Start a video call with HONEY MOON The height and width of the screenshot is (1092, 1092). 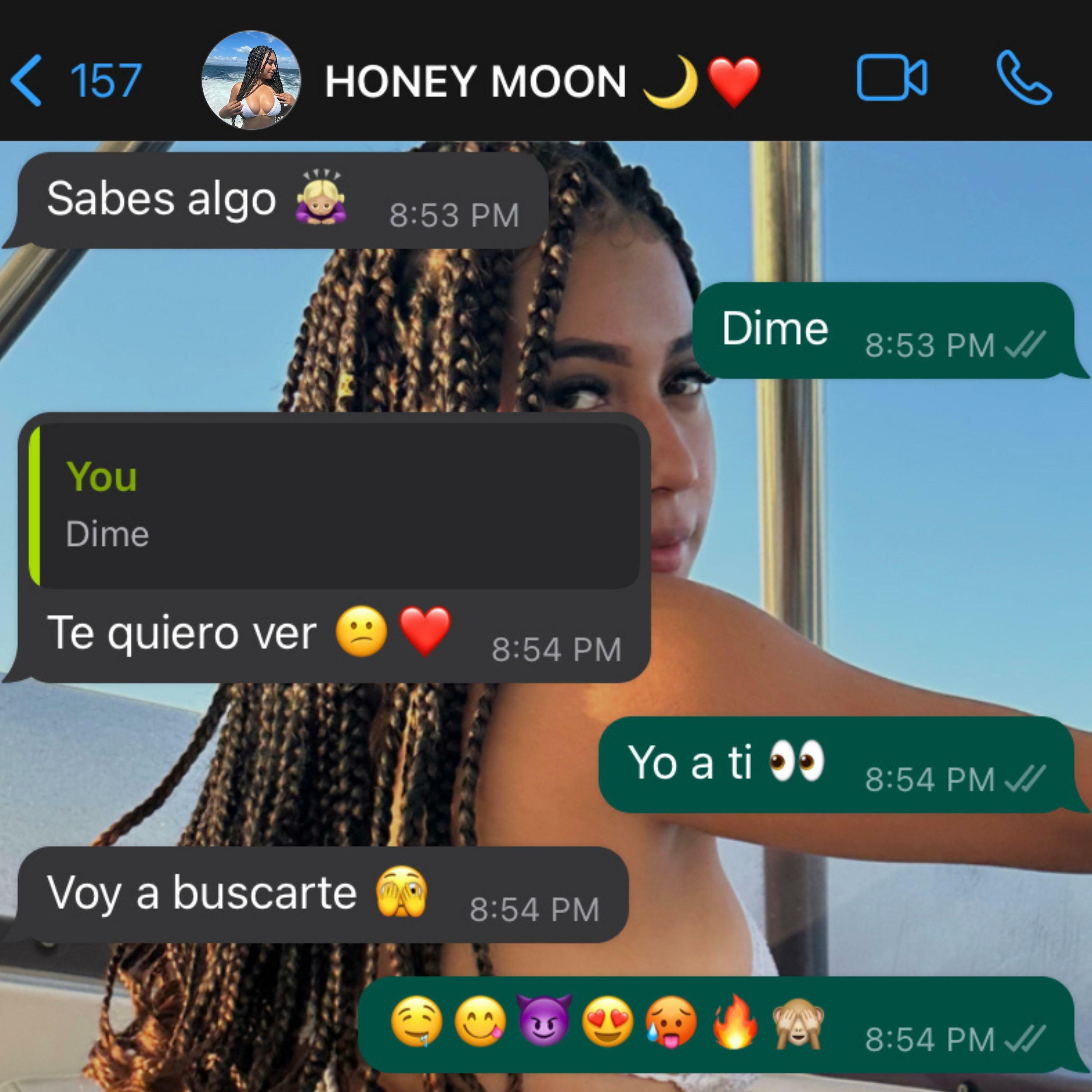891,78
